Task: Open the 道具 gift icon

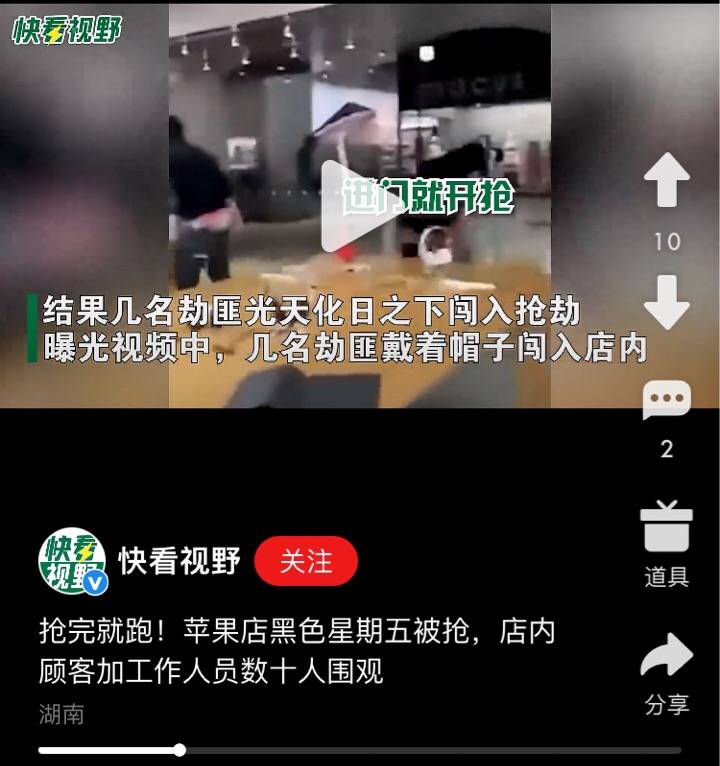Action: [666, 527]
